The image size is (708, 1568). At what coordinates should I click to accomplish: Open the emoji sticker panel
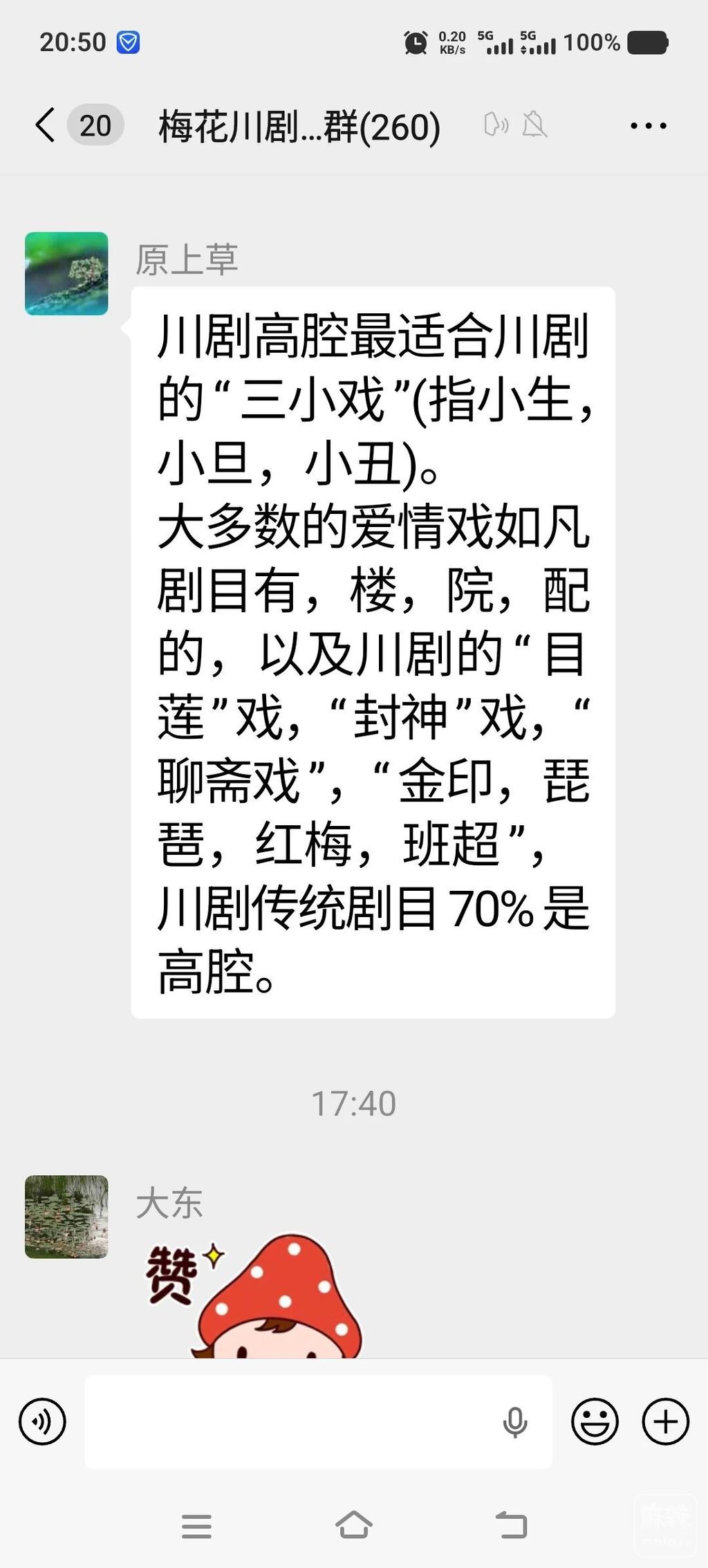click(595, 1422)
